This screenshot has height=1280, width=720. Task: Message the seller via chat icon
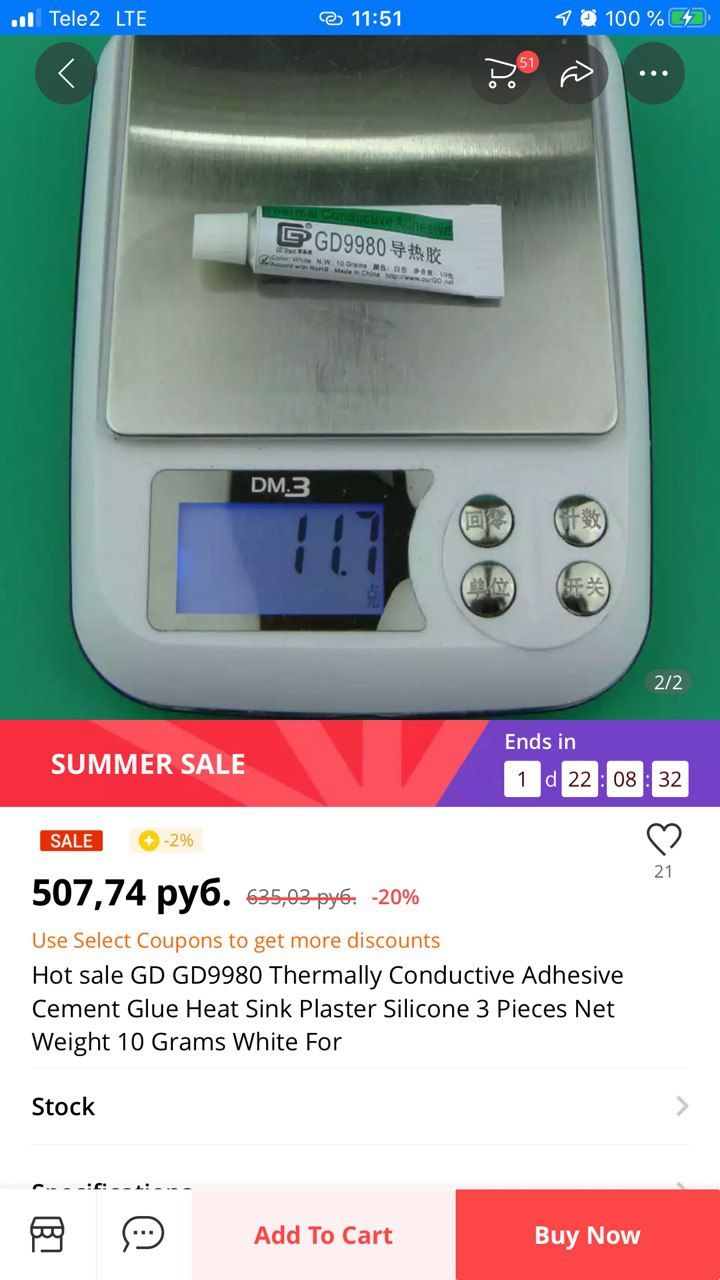coord(143,1235)
